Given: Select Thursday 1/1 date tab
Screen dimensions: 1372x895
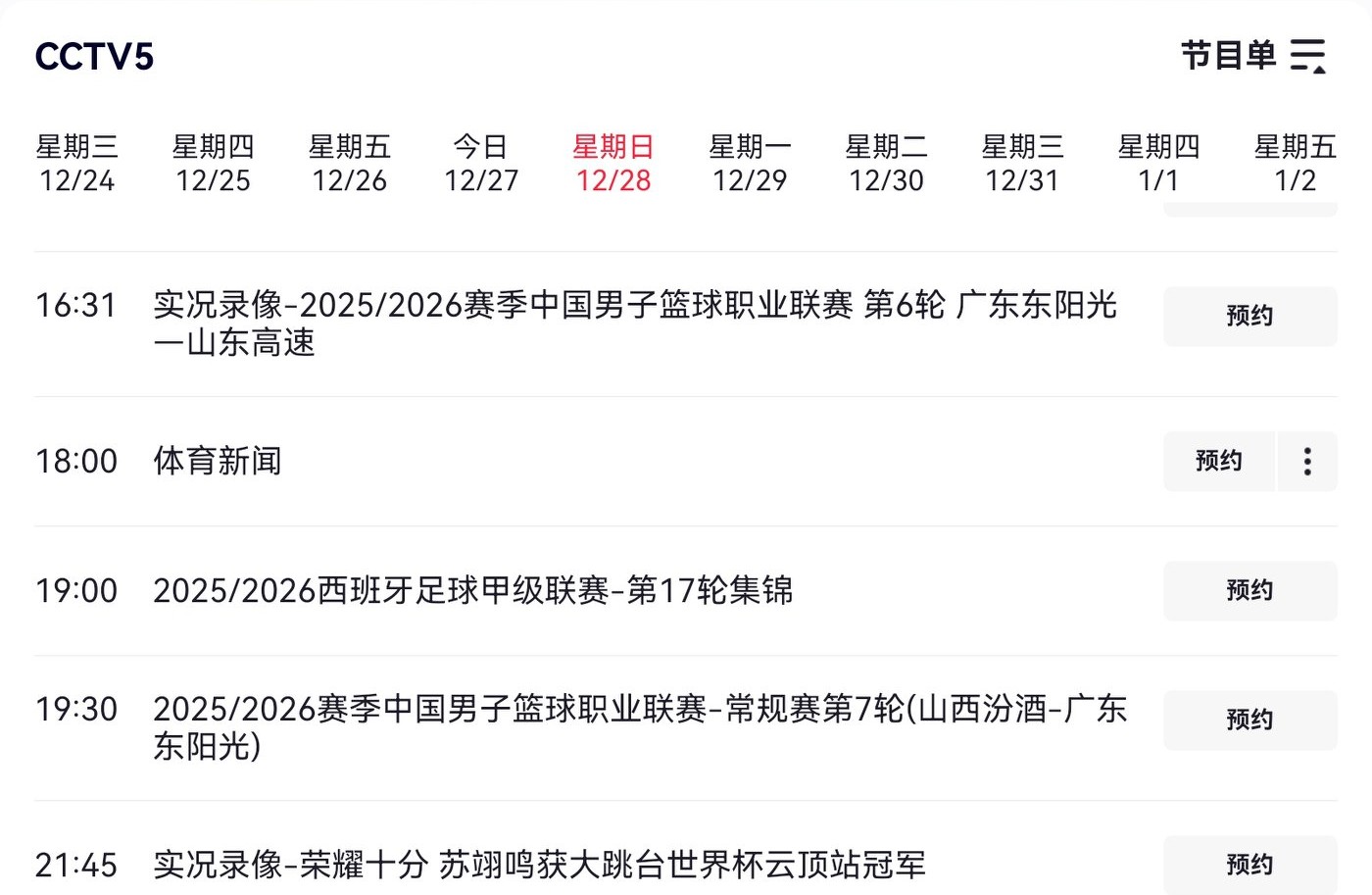Looking at the screenshot, I should (1158, 164).
